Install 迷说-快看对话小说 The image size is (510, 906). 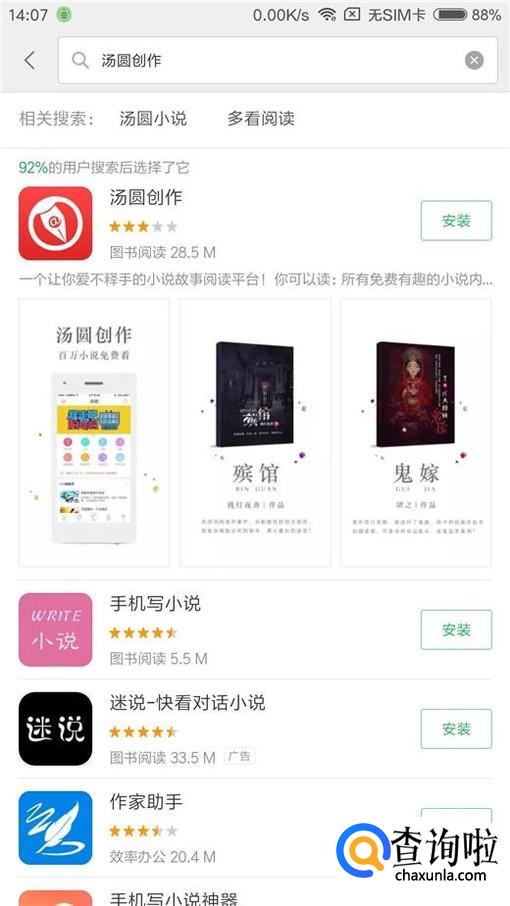point(456,729)
